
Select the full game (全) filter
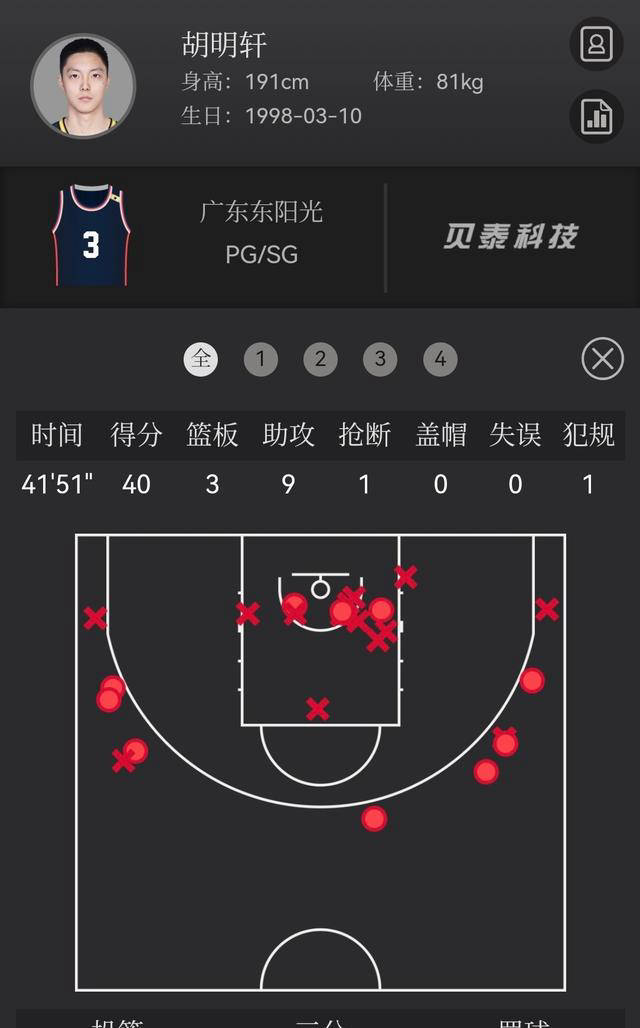(x=201, y=359)
